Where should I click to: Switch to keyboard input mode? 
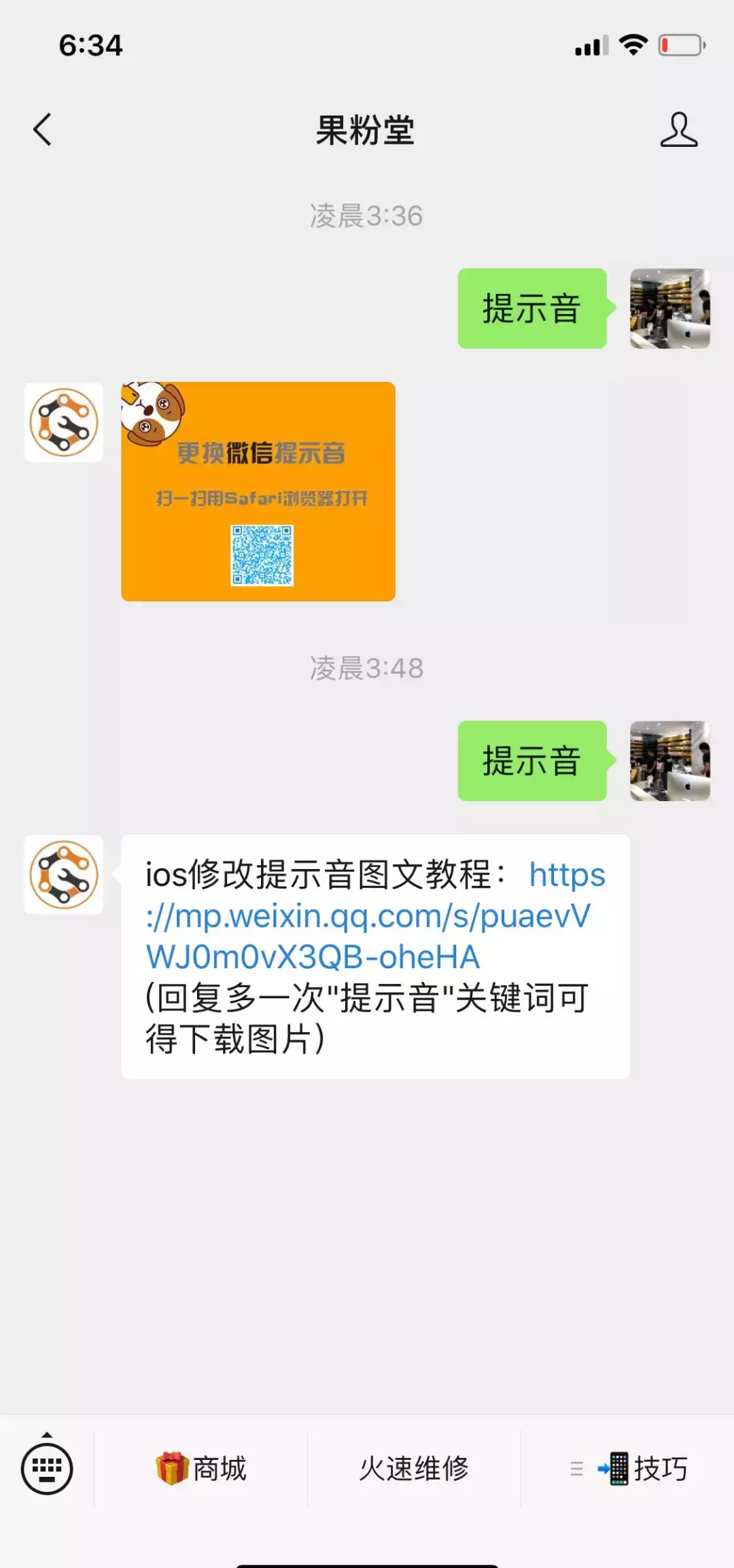click(x=47, y=1468)
